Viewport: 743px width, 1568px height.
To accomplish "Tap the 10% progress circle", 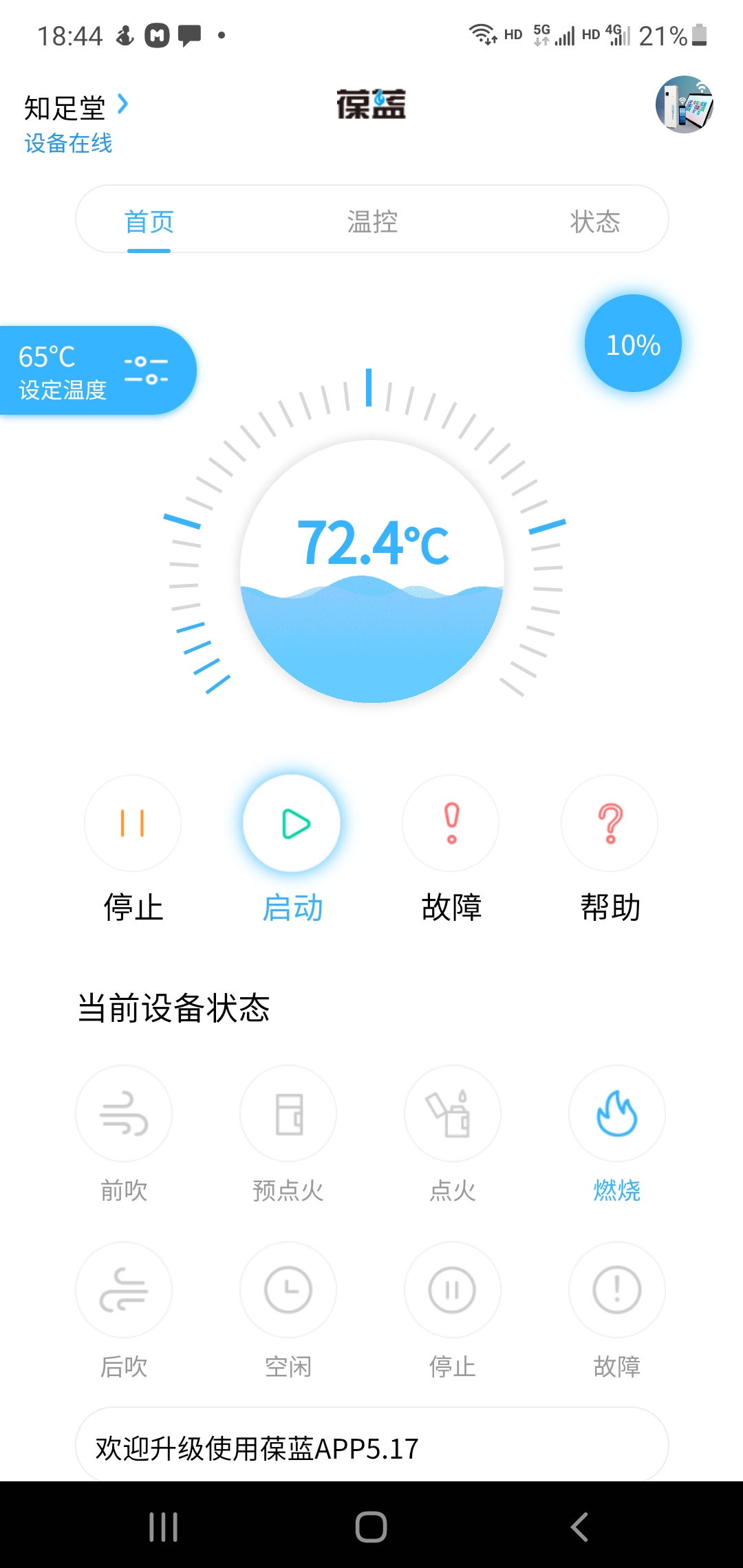I will tap(631, 344).
